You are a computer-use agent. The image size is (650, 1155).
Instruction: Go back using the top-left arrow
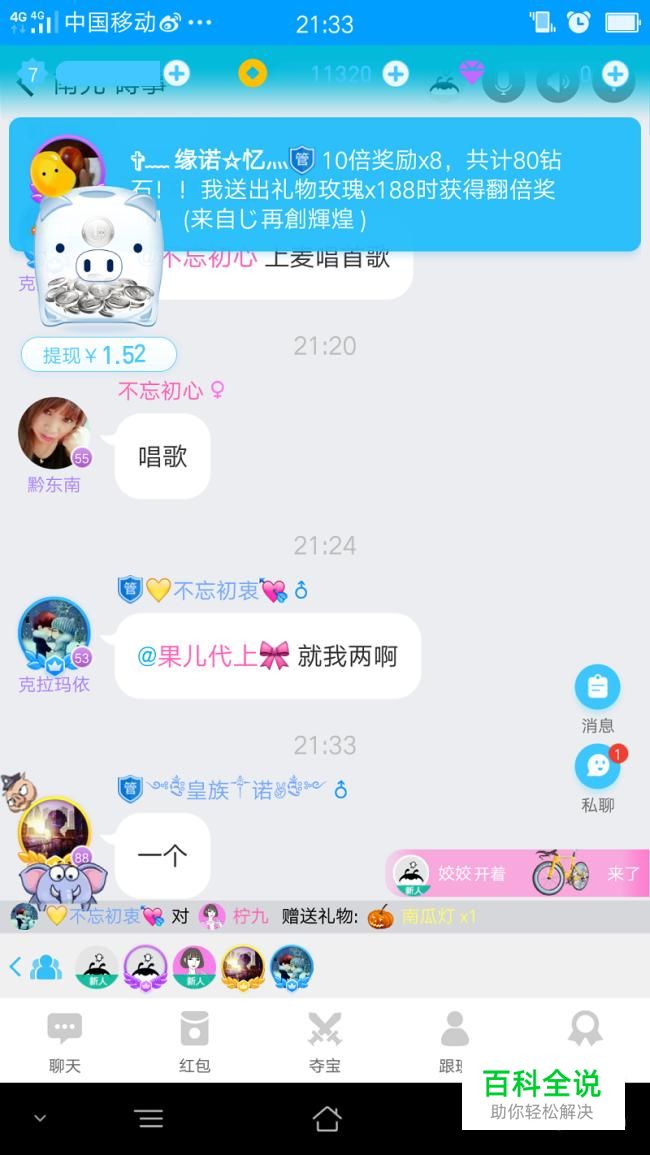click(x=25, y=87)
